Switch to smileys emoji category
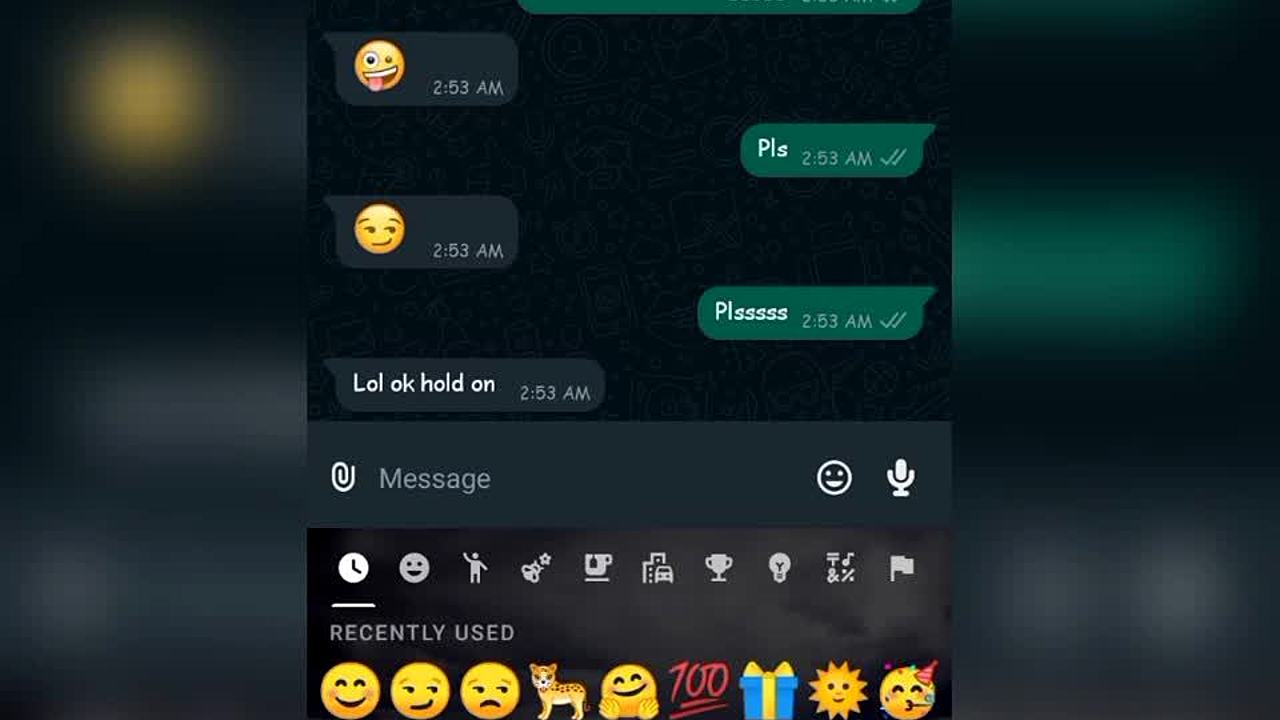The width and height of the screenshot is (1280, 720). tap(414, 569)
